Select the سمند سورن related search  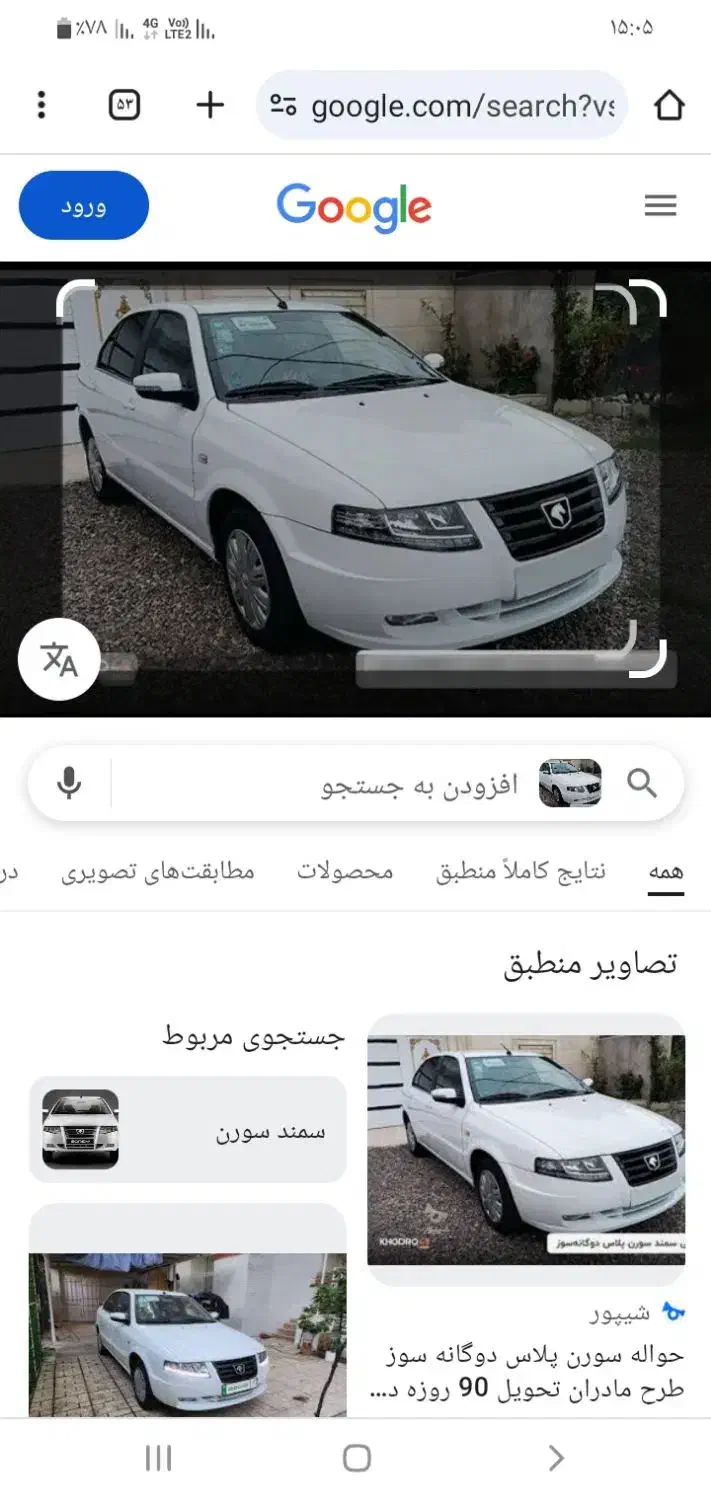point(188,1130)
